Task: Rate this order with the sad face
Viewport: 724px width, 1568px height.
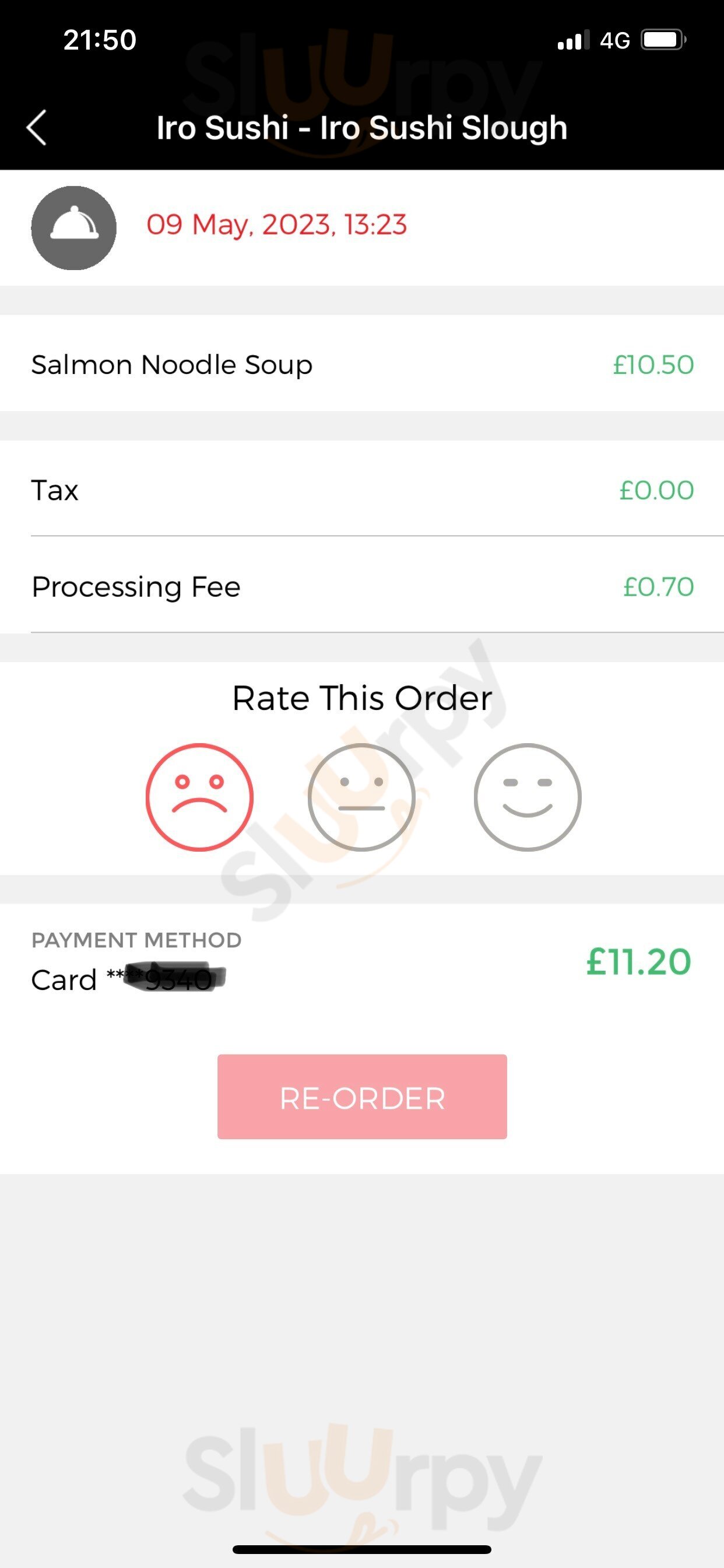Action: point(199,797)
